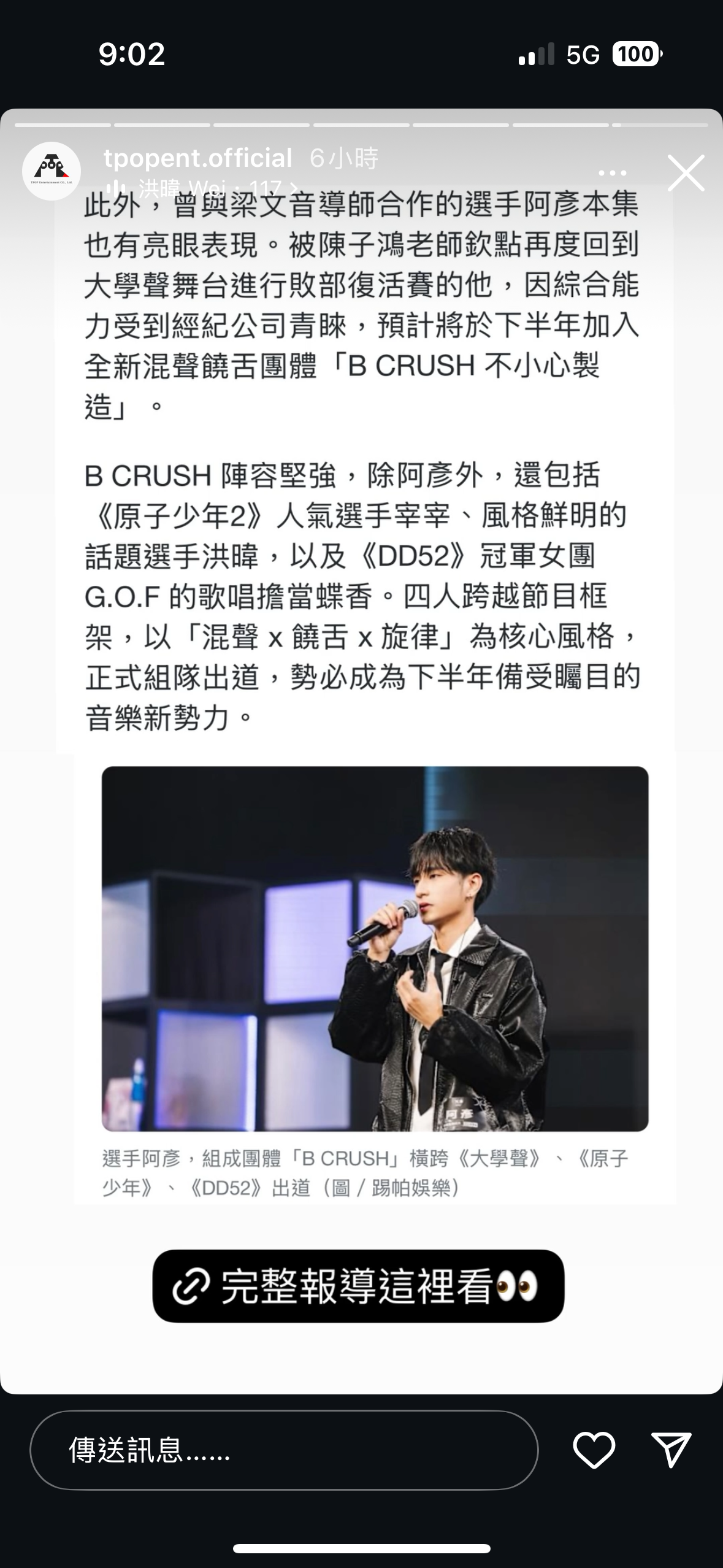This screenshot has height=1568, width=723.
Task: Open the three-dot story options menu
Action: coord(612,173)
